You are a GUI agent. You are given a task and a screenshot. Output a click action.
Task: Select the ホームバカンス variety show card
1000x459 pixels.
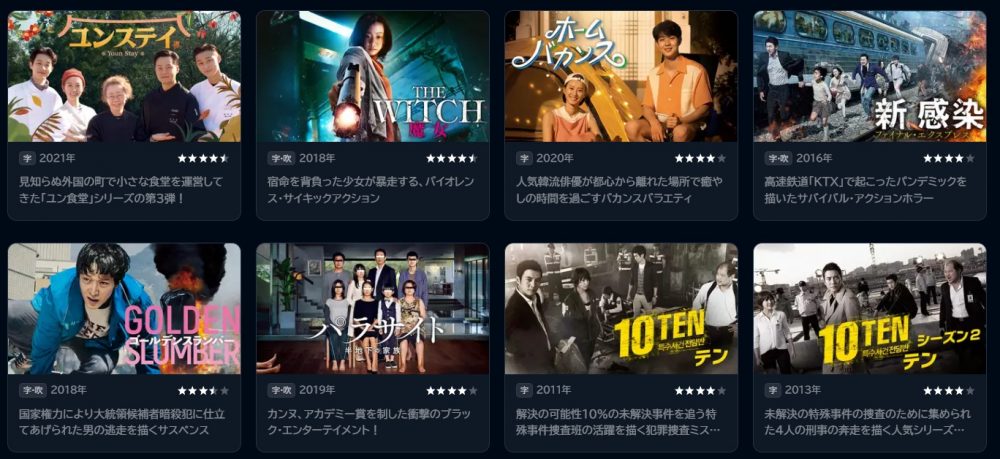620,77
